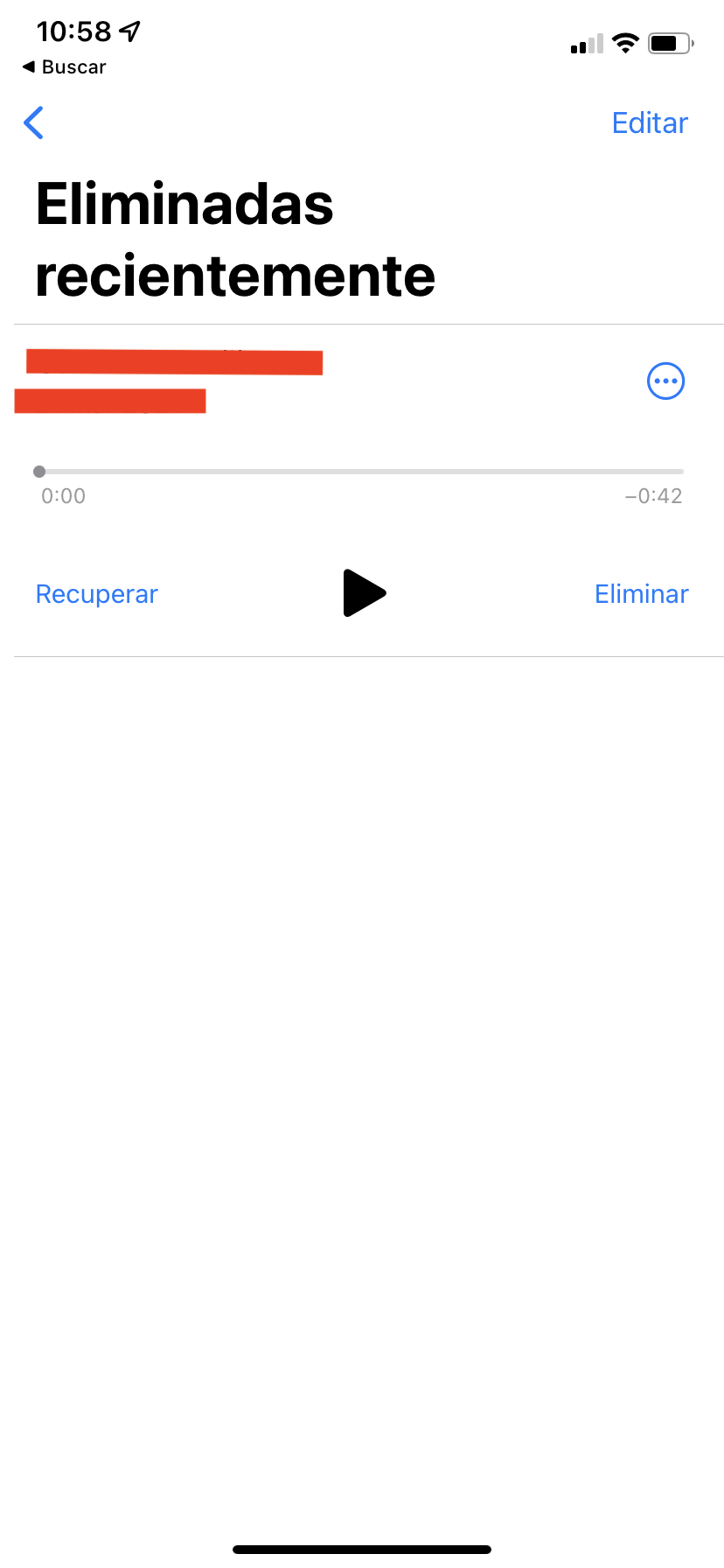Return to Buscar app via status bar

click(65, 67)
